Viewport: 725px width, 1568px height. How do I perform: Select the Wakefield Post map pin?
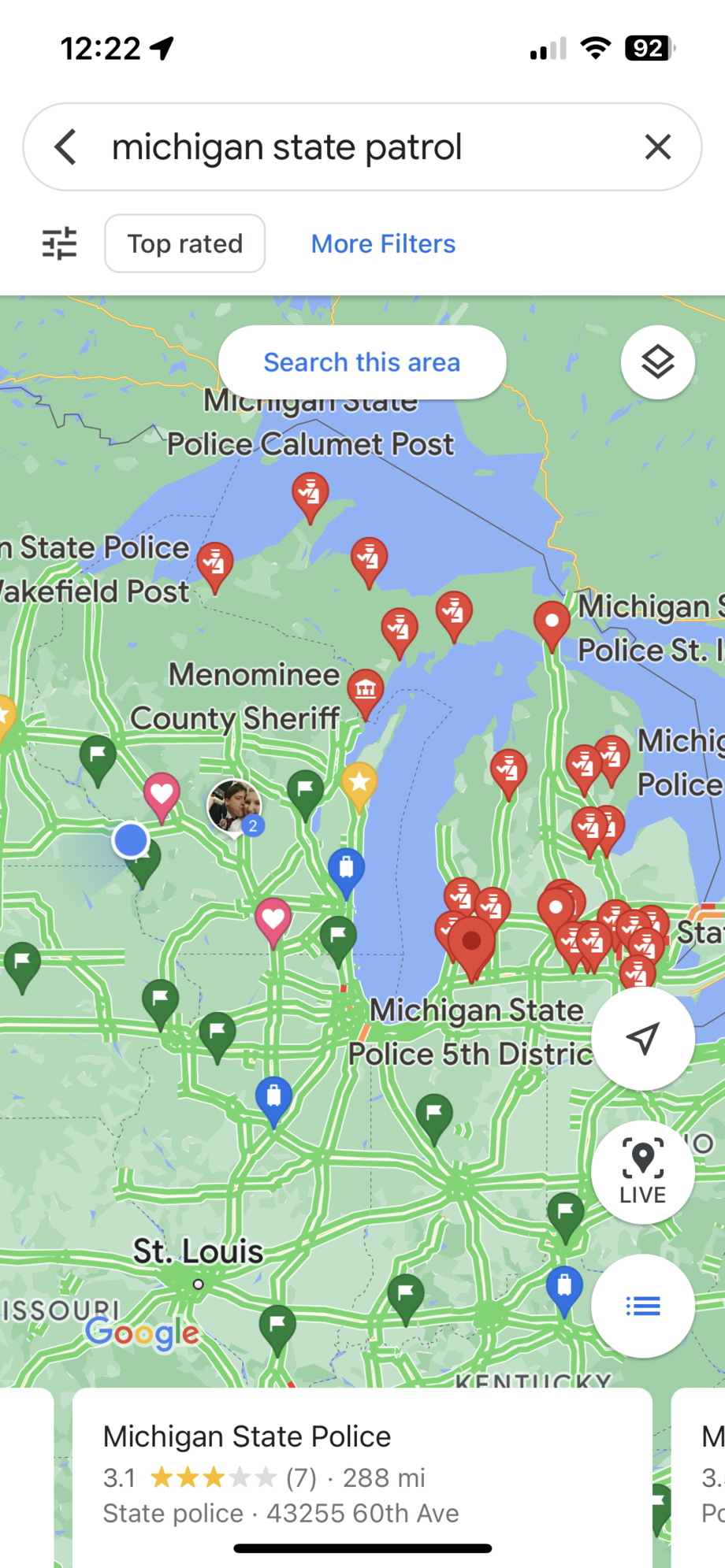[214, 563]
